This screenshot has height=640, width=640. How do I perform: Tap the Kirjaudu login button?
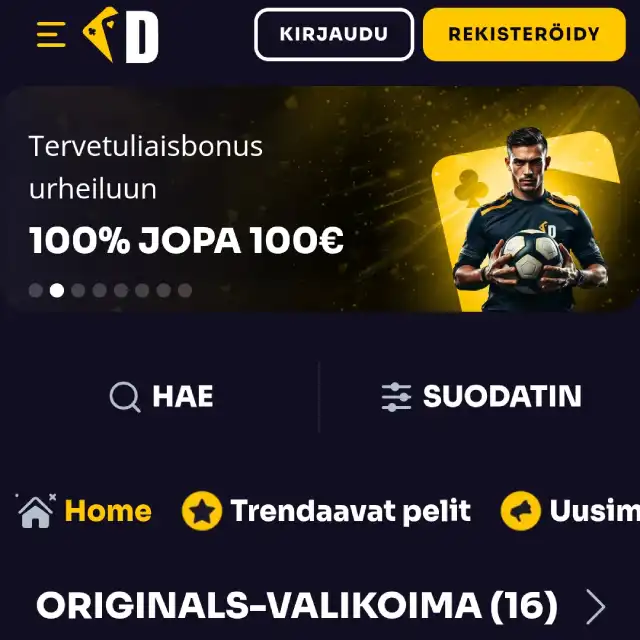click(333, 34)
